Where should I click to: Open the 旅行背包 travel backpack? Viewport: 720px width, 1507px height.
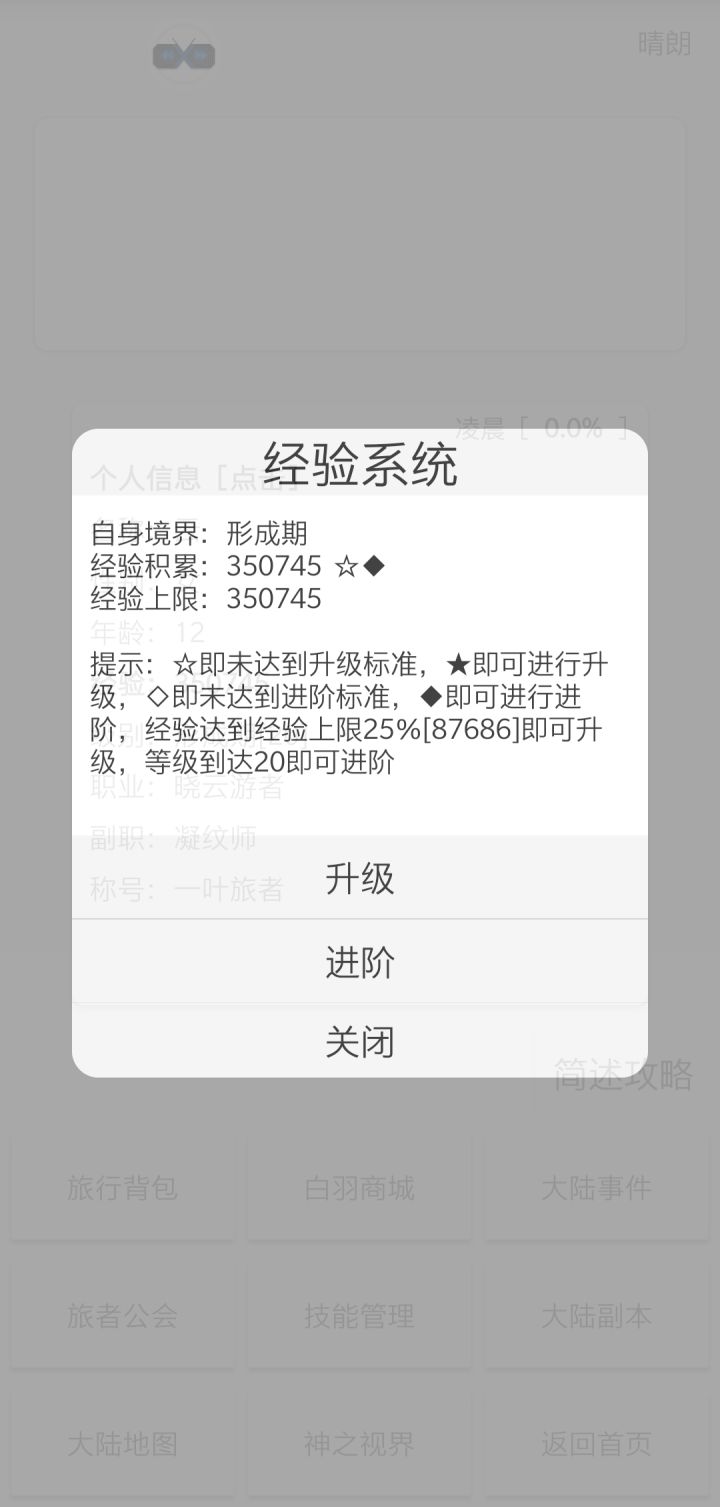pos(122,1188)
